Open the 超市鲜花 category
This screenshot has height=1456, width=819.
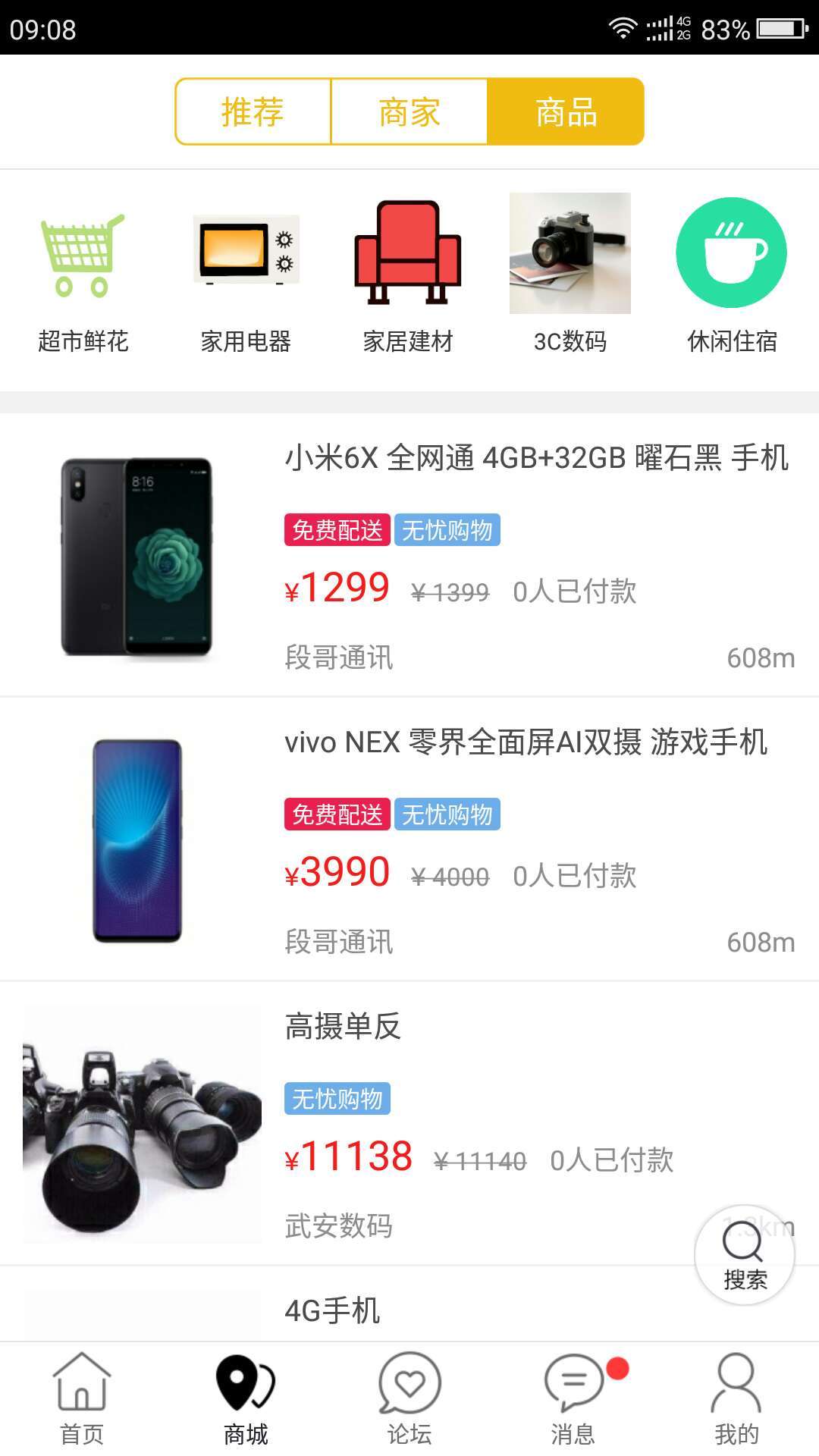click(83, 275)
